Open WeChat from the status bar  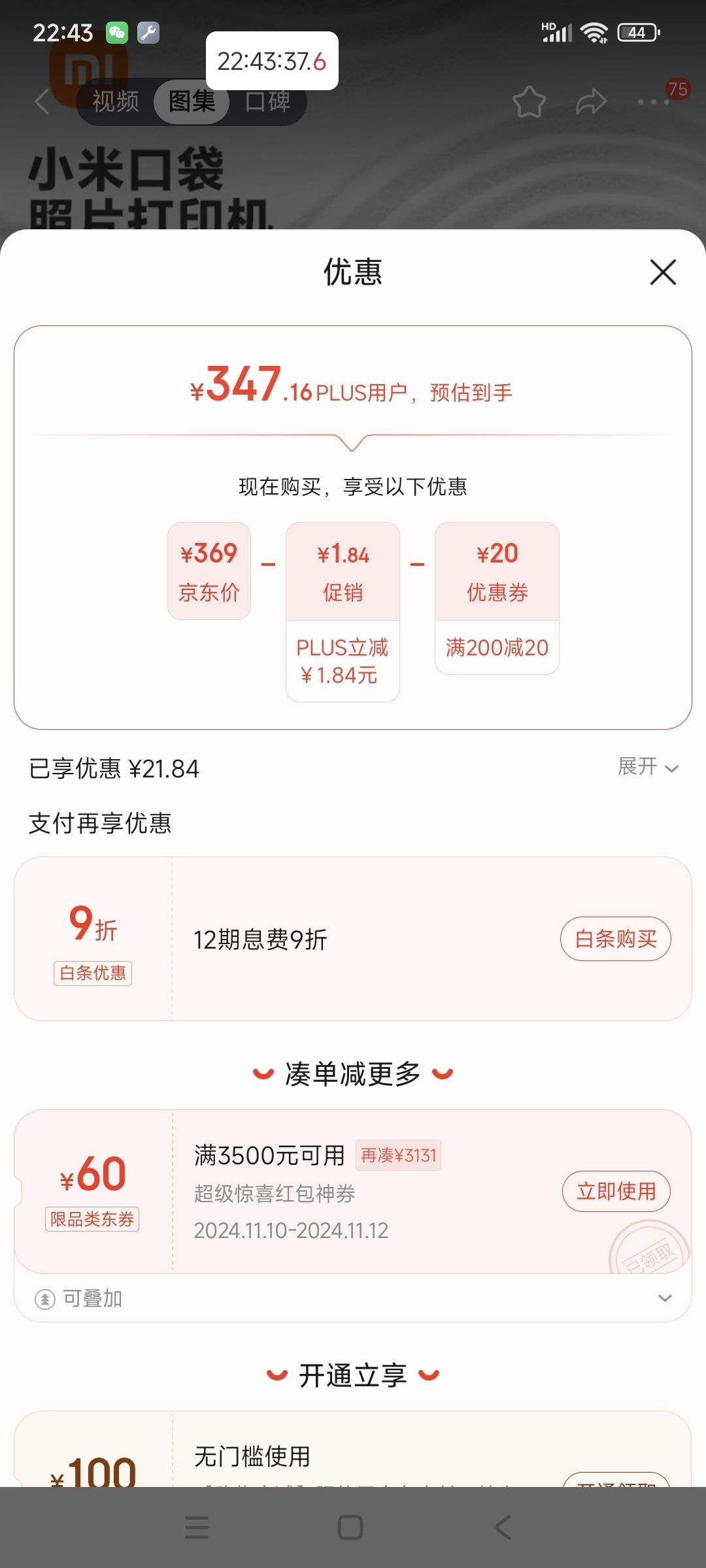click(116, 31)
